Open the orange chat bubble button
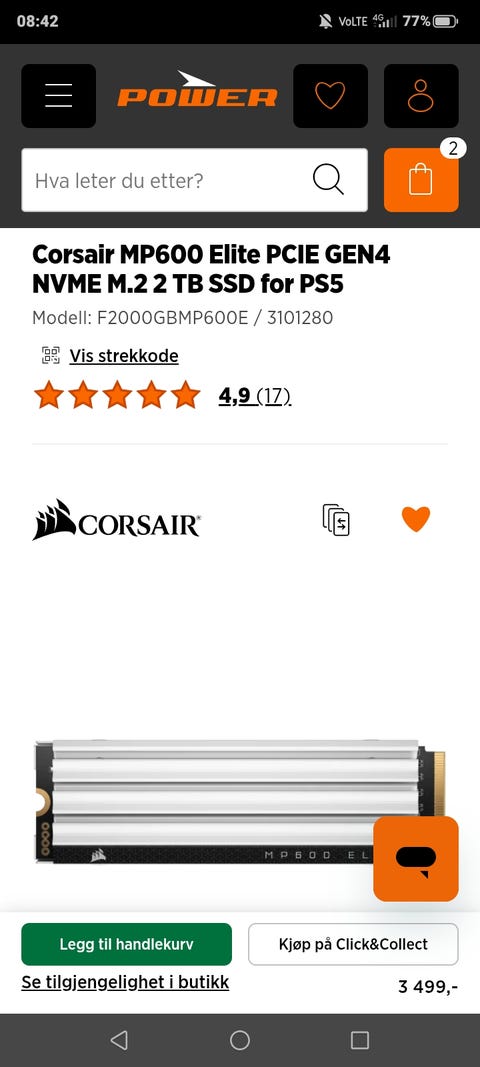 [416, 859]
